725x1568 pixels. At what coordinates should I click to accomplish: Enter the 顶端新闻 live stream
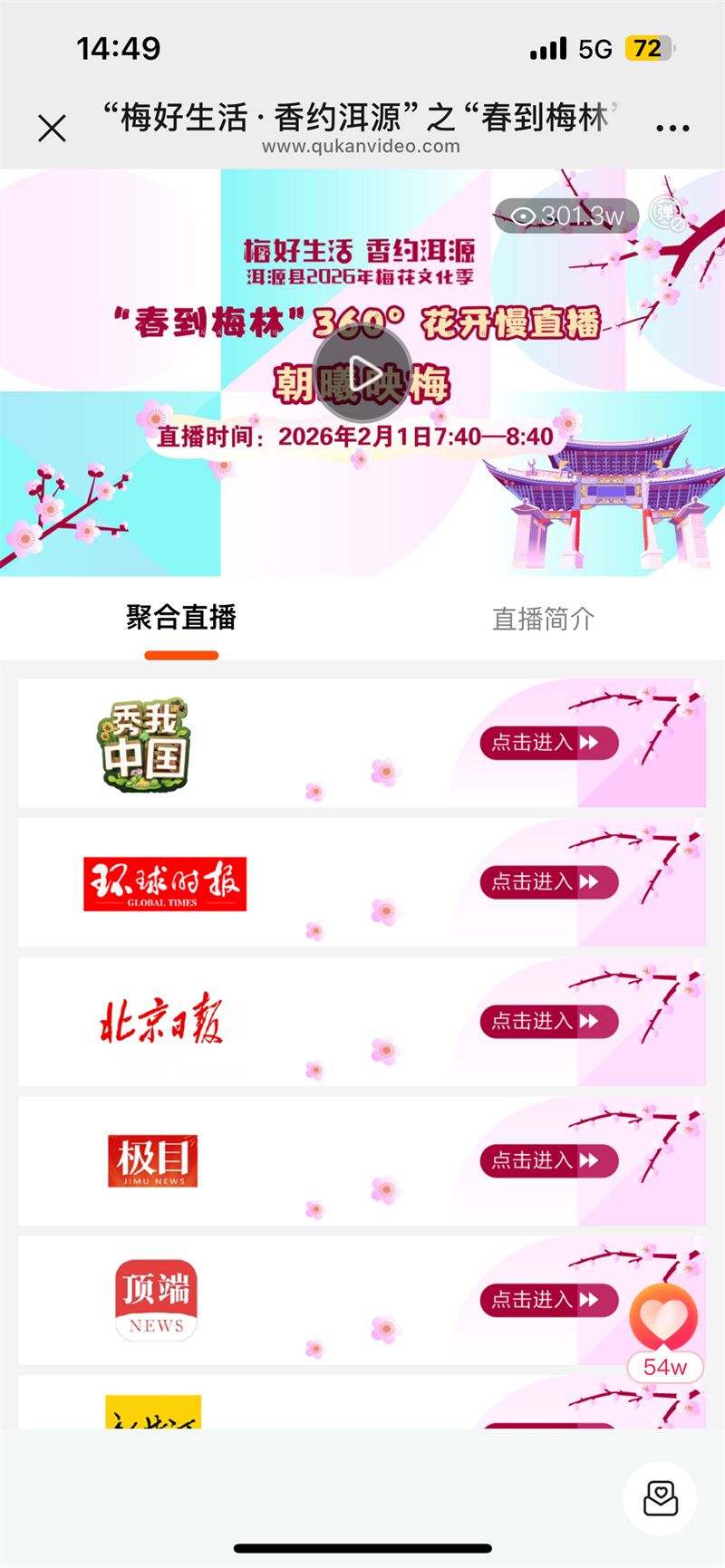pyautogui.click(x=548, y=1300)
